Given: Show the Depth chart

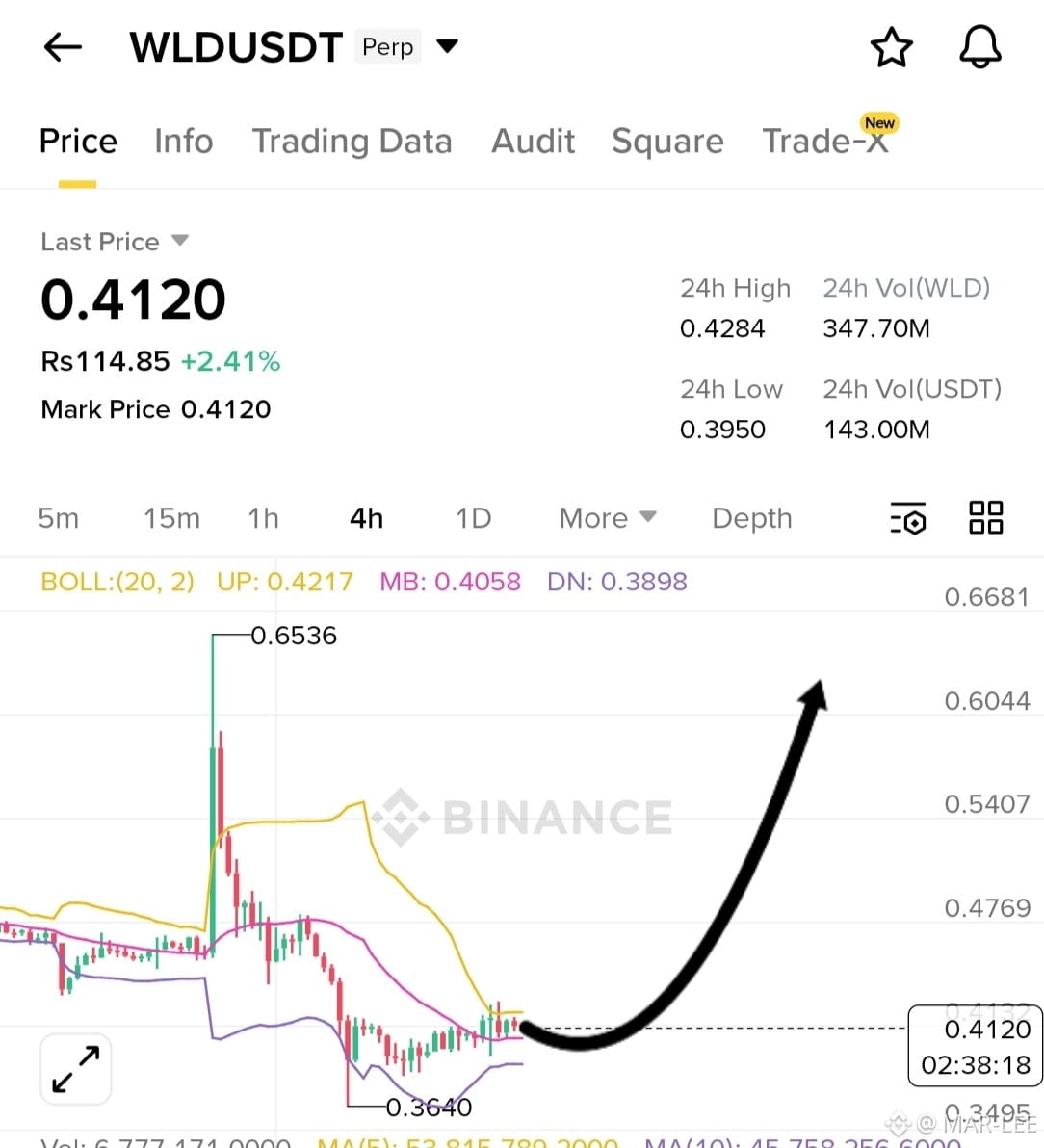Looking at the screenshot, I should (x=752, y=518).
